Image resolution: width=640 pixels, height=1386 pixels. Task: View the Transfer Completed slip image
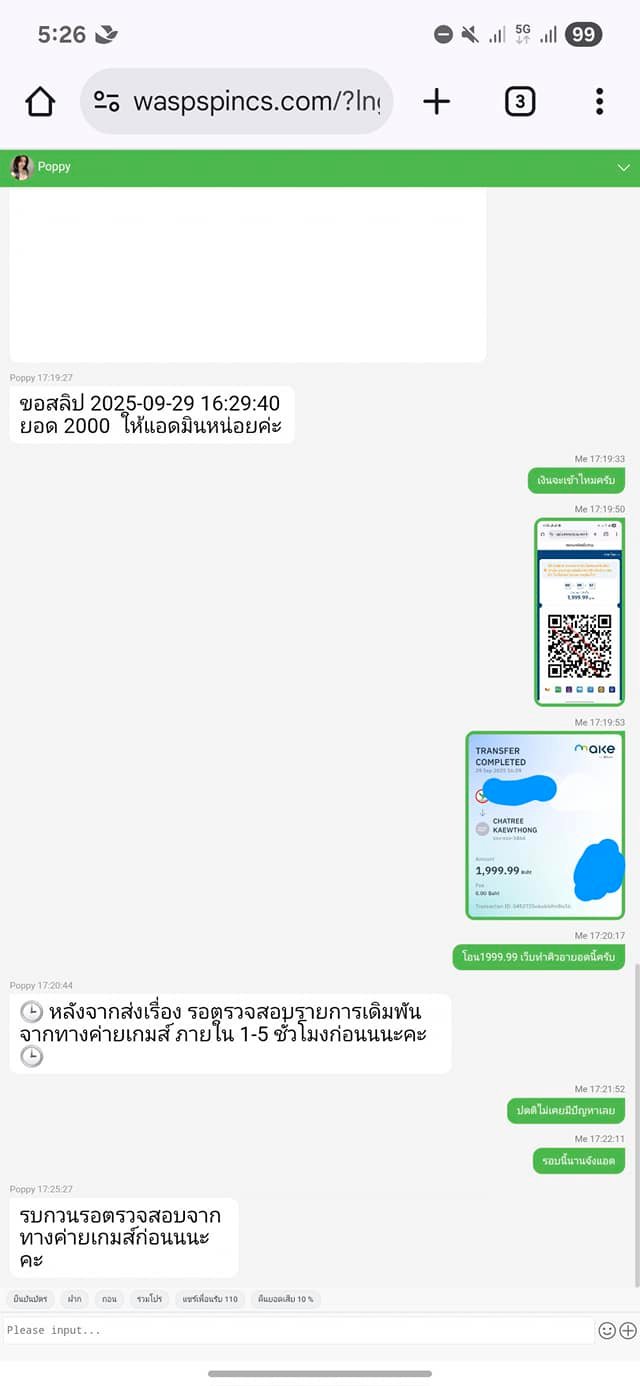point(545,825)
